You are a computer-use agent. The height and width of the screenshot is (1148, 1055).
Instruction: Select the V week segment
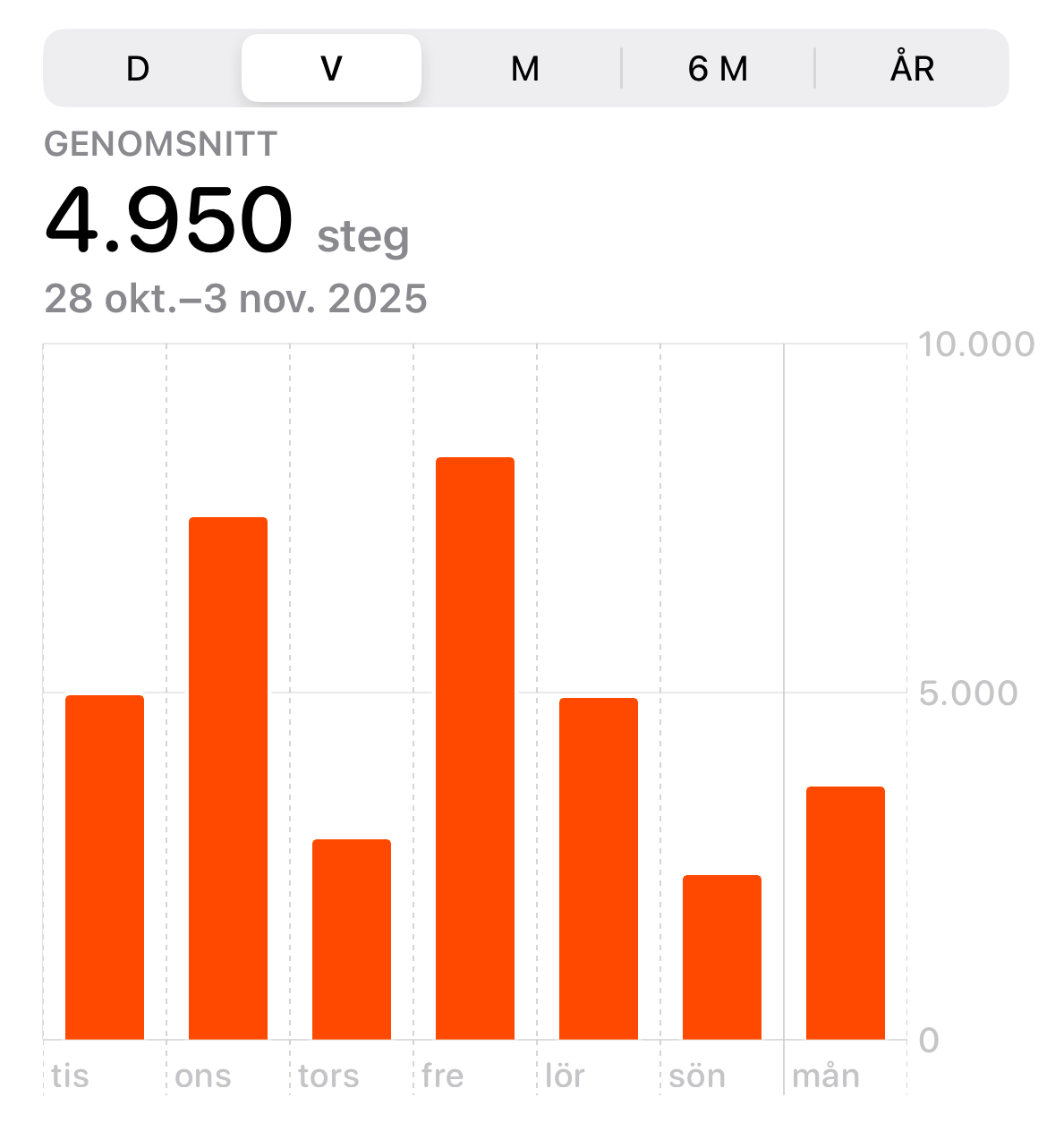[331, 69]
